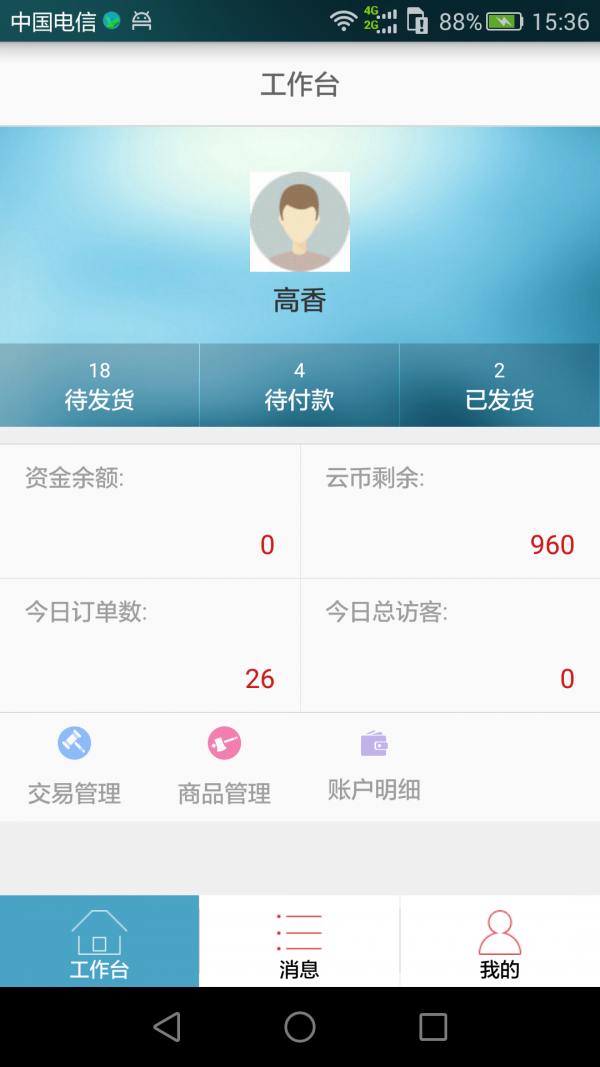Open 账户明细 account details
Screen dimensions: 600x1067
[374, 768]
